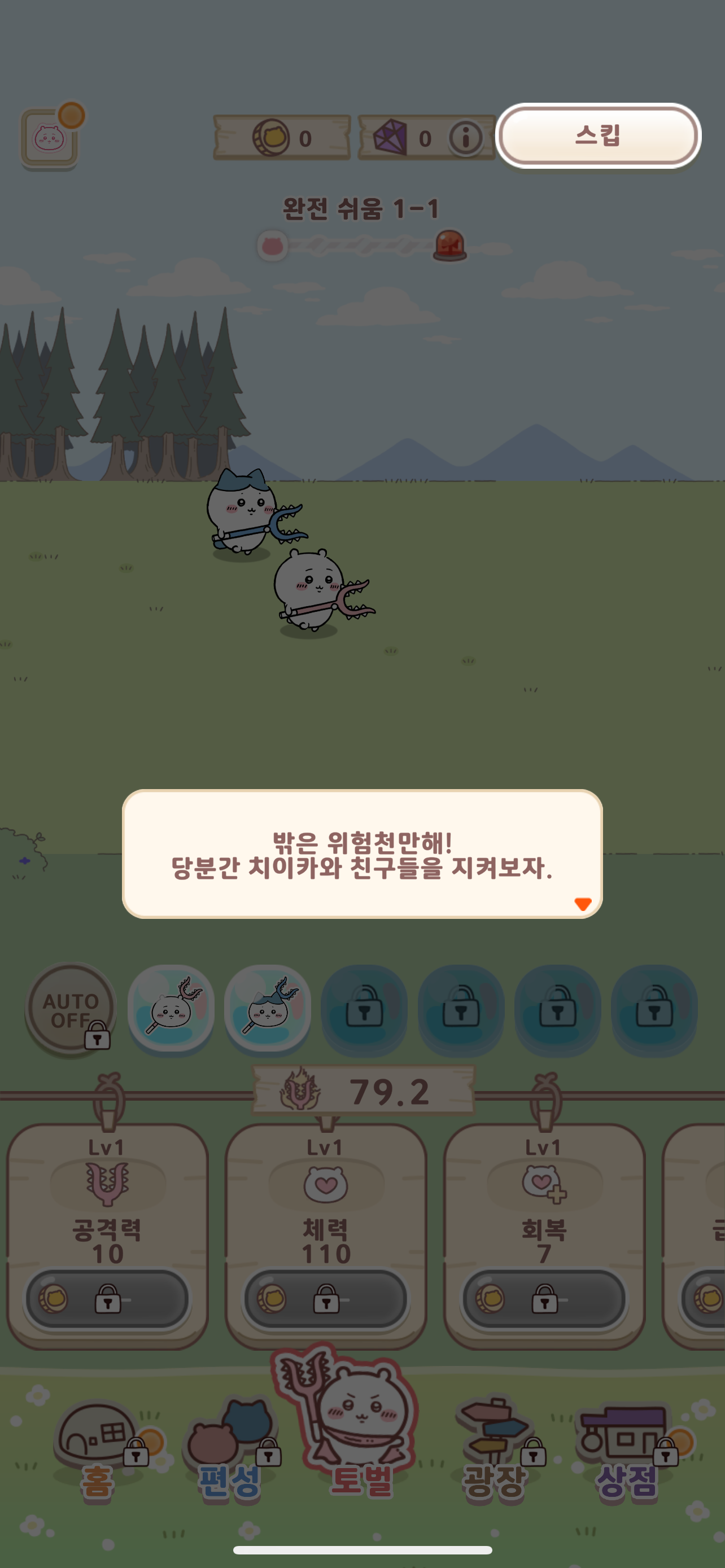This screenshot has height=1568, width=725.
Task: Open the info (i) icon beside the gem count
Action: coord(466,137)
